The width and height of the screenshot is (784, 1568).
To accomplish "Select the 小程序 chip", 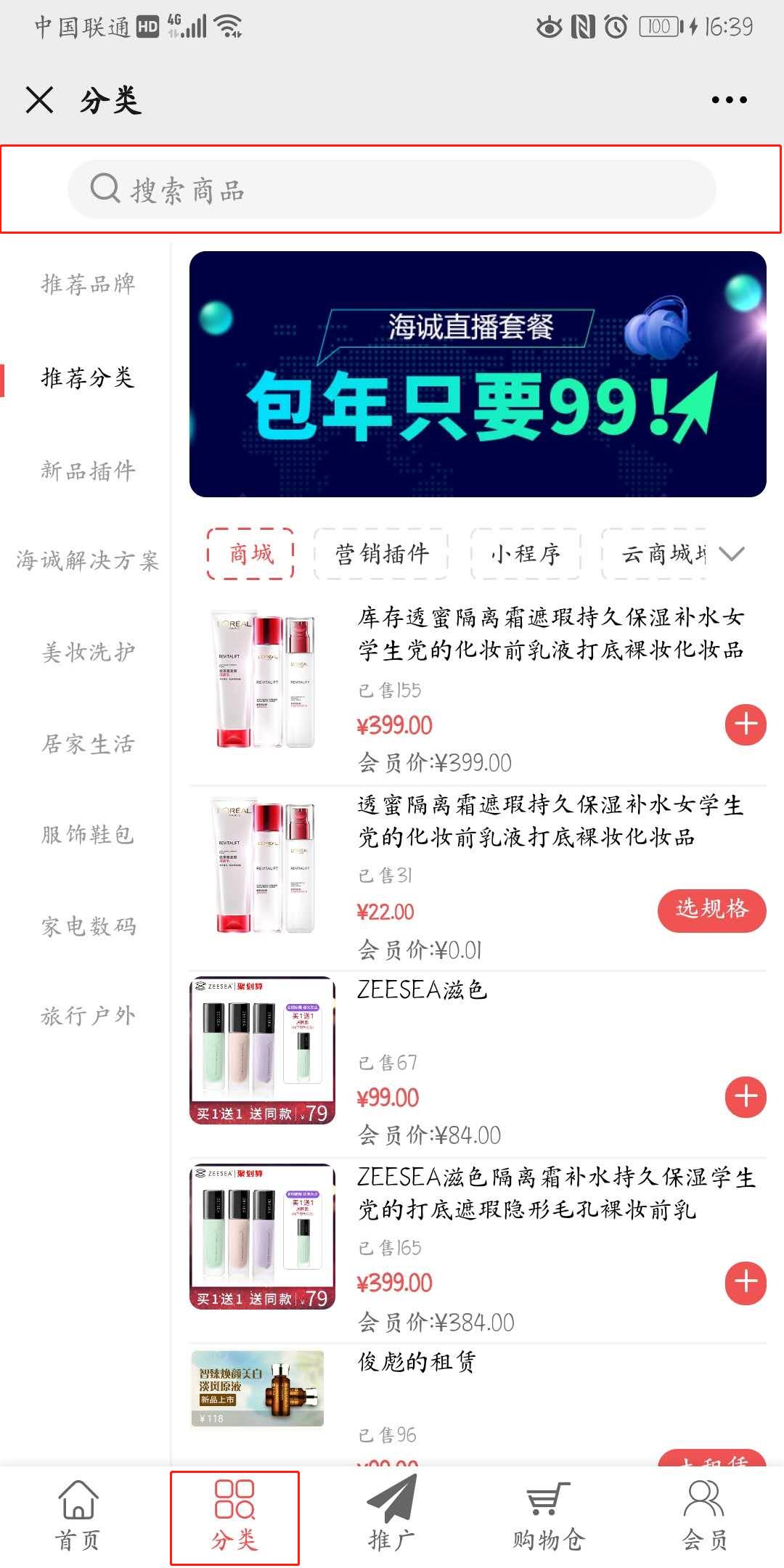I will (x=526, y=554).
